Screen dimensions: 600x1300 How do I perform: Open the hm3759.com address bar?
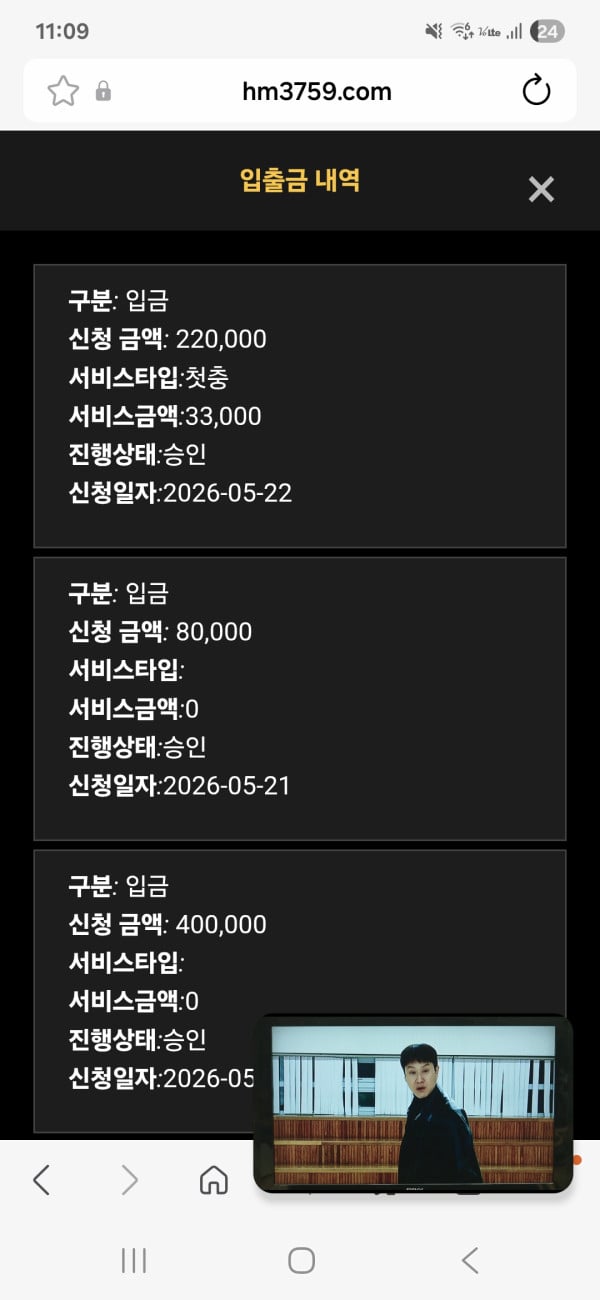pyautogui.click(x=316, y=92)
